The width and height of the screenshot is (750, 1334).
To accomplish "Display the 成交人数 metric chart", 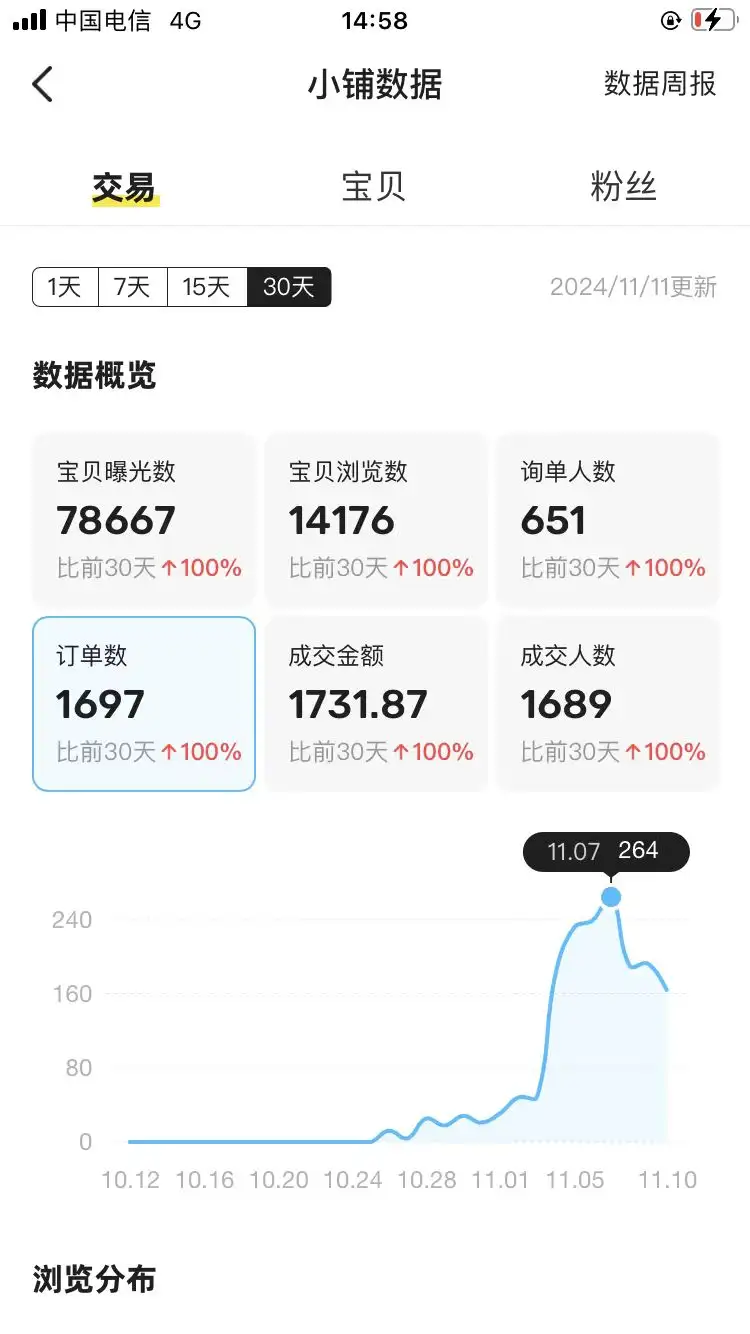I will point(608,704).
